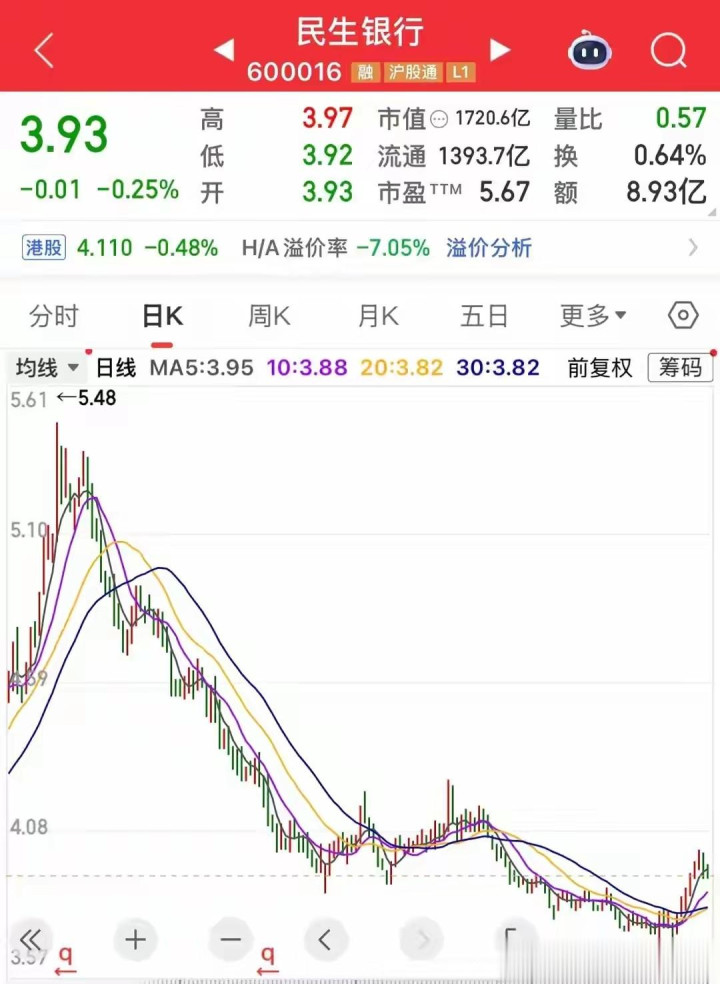The width and height of the screenshot is (720, 984).
Task: Zoom out the K-line chart
Action: [x=231, y=940]
